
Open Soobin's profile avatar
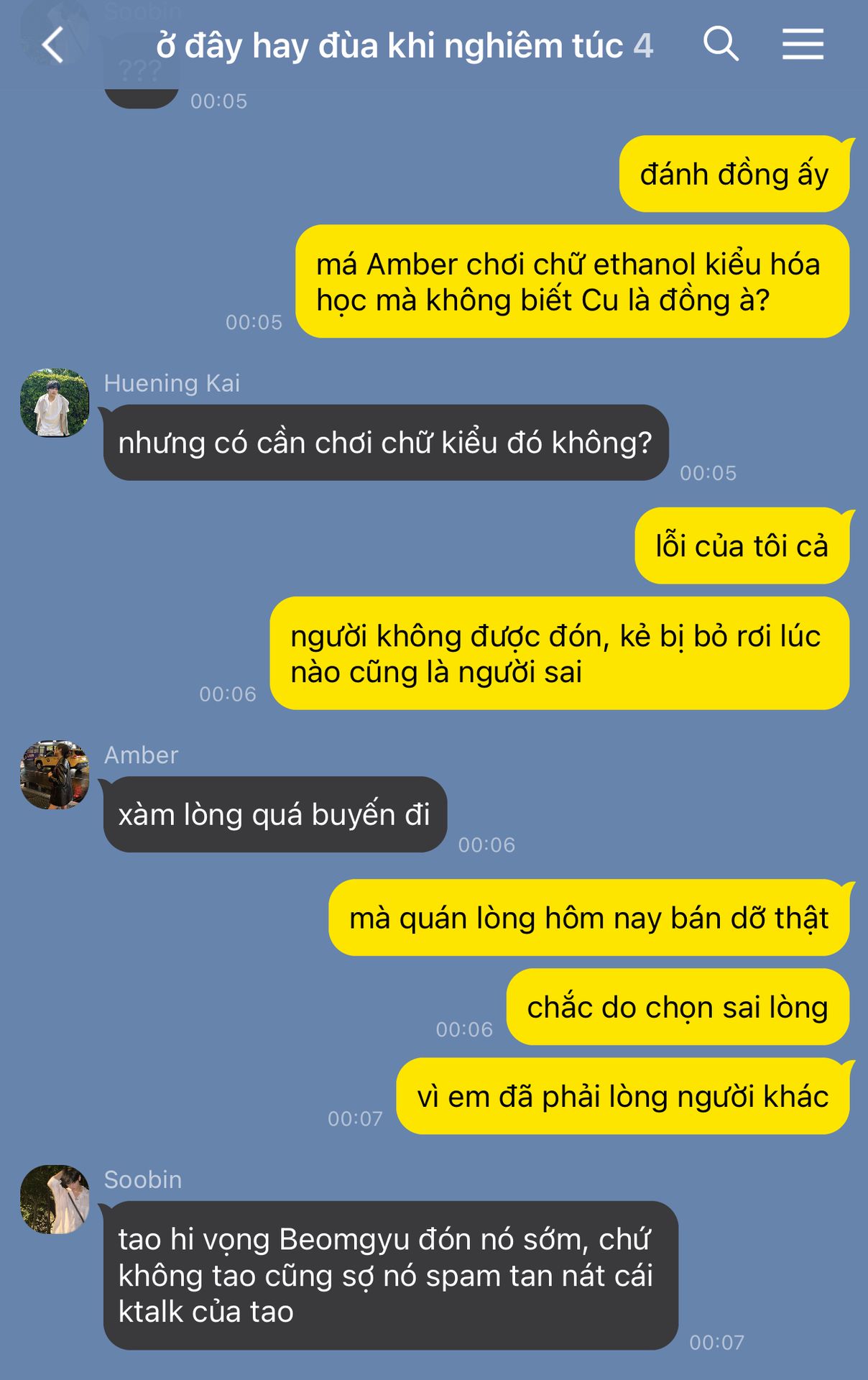pos(55,1200)
